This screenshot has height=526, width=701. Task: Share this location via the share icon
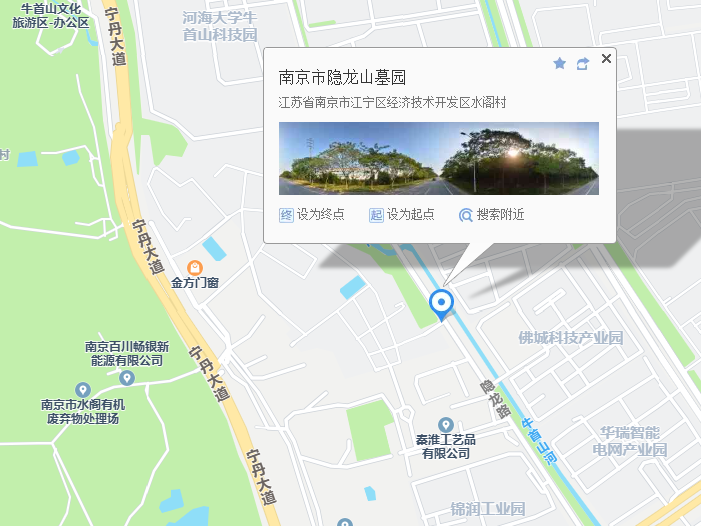point(582,64)
